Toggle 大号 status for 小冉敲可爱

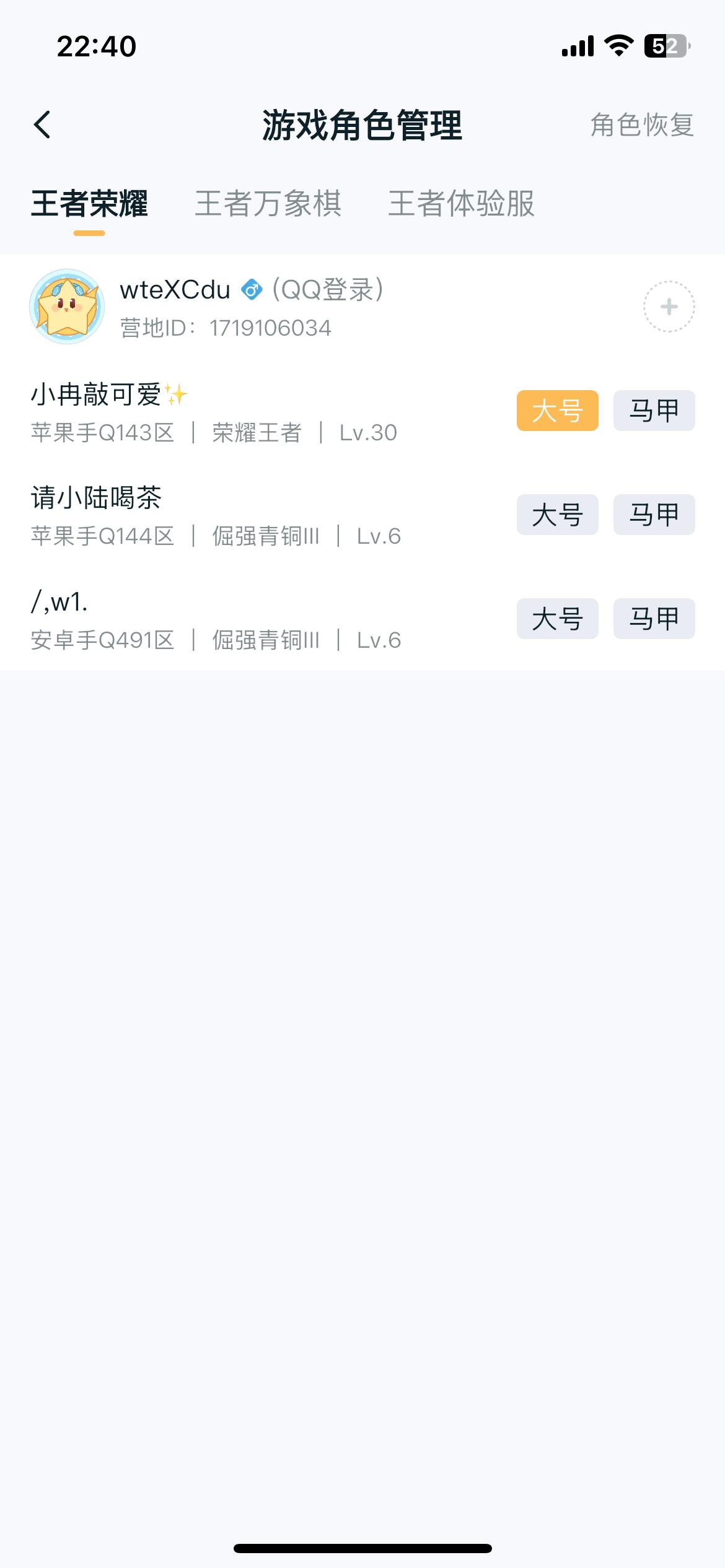(x=556, y=410)
